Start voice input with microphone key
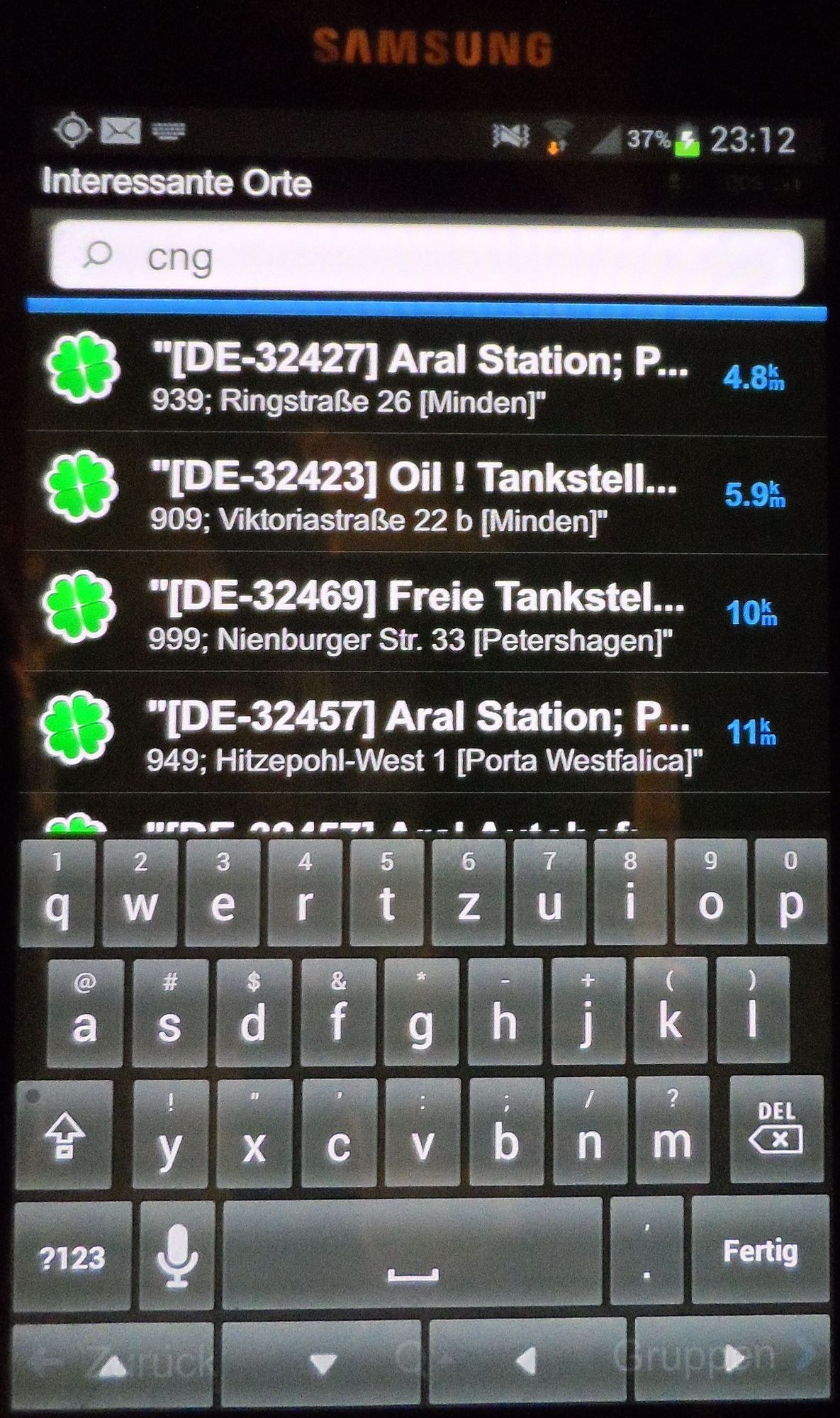 [177, 1255]
